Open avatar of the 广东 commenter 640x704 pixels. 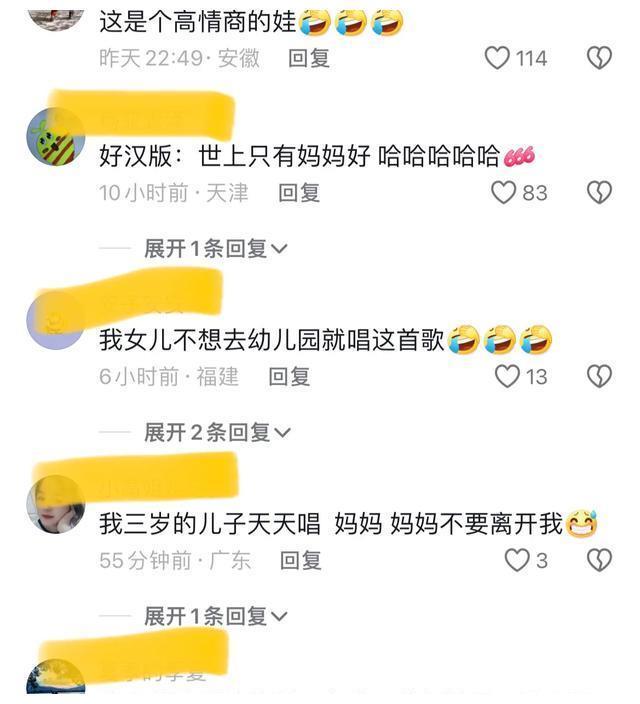pyautogui.click(x=55, y=504)
